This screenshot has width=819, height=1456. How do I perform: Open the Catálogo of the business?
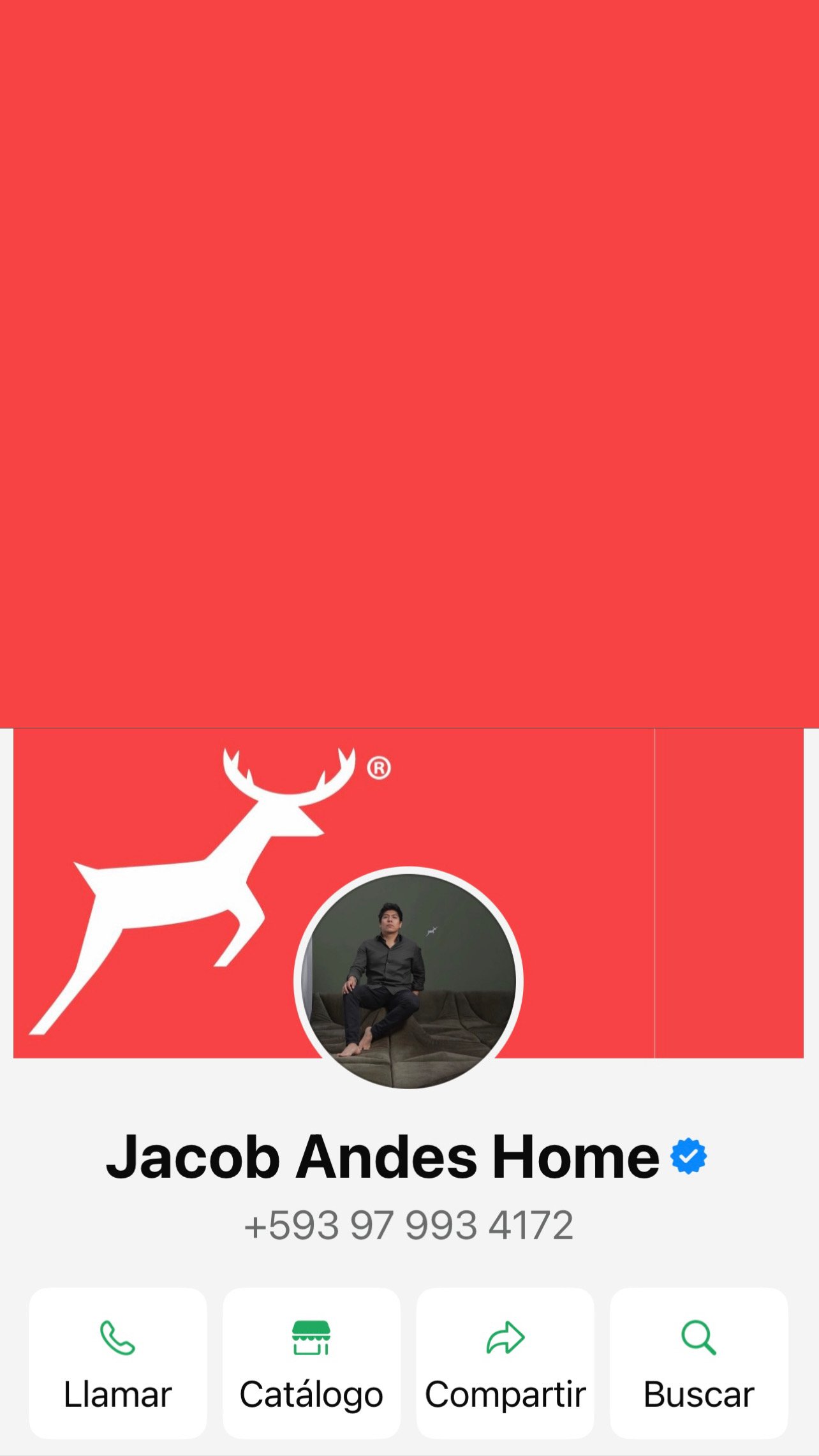(311, 1363)
